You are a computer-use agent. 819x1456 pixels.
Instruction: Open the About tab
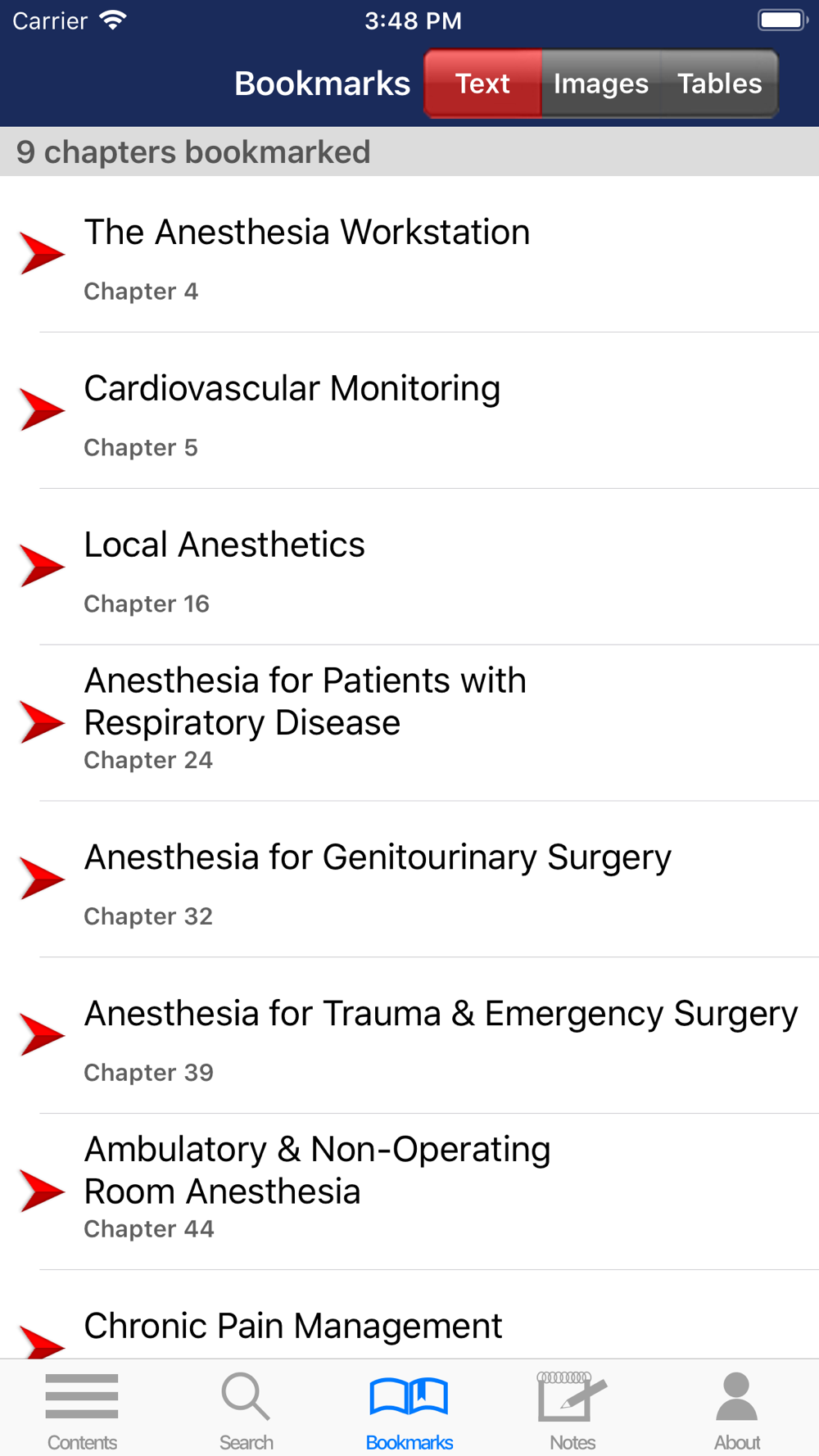(x=737, y=1410)
